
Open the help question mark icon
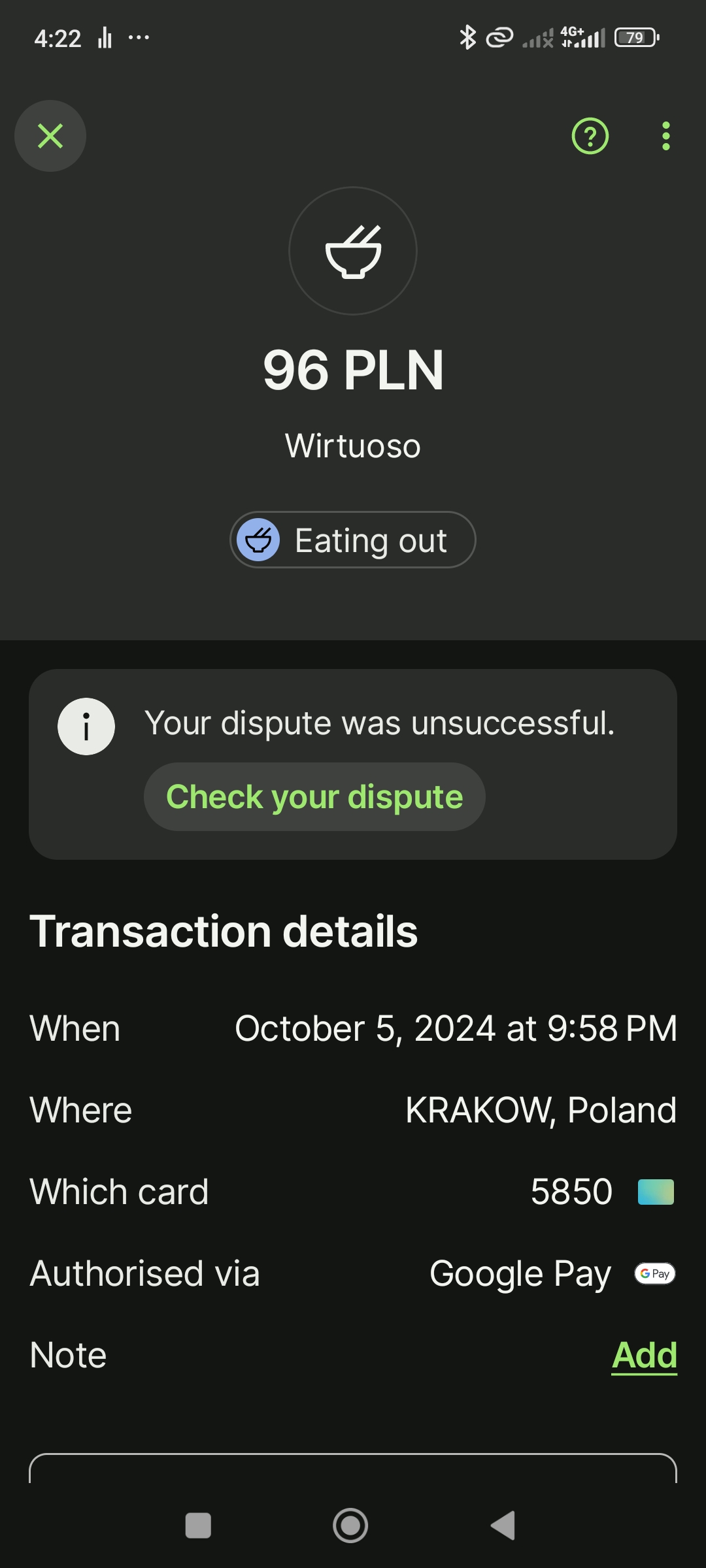tap(590, 136)
